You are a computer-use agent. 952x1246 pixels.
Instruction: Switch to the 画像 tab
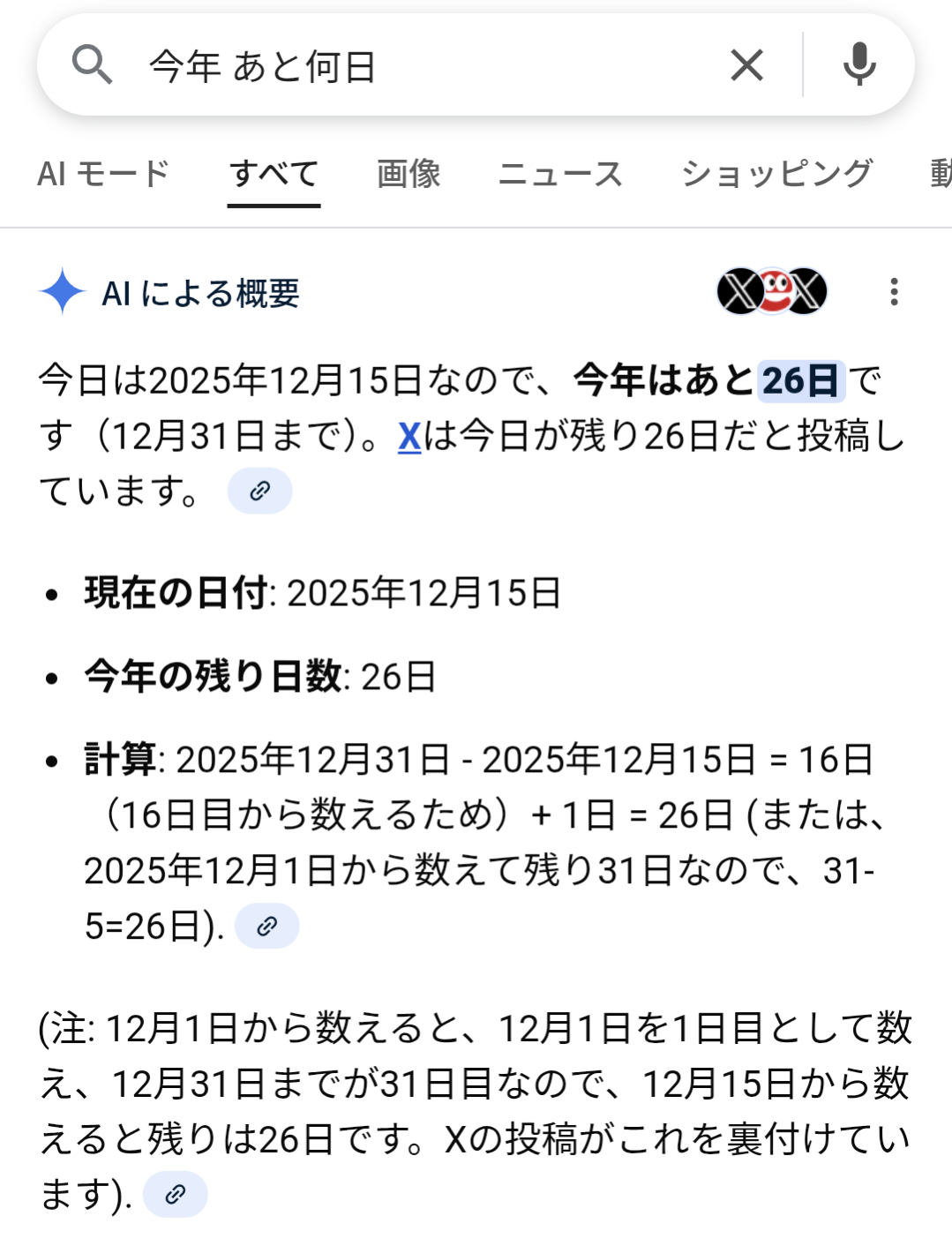(x=409, y=174)
